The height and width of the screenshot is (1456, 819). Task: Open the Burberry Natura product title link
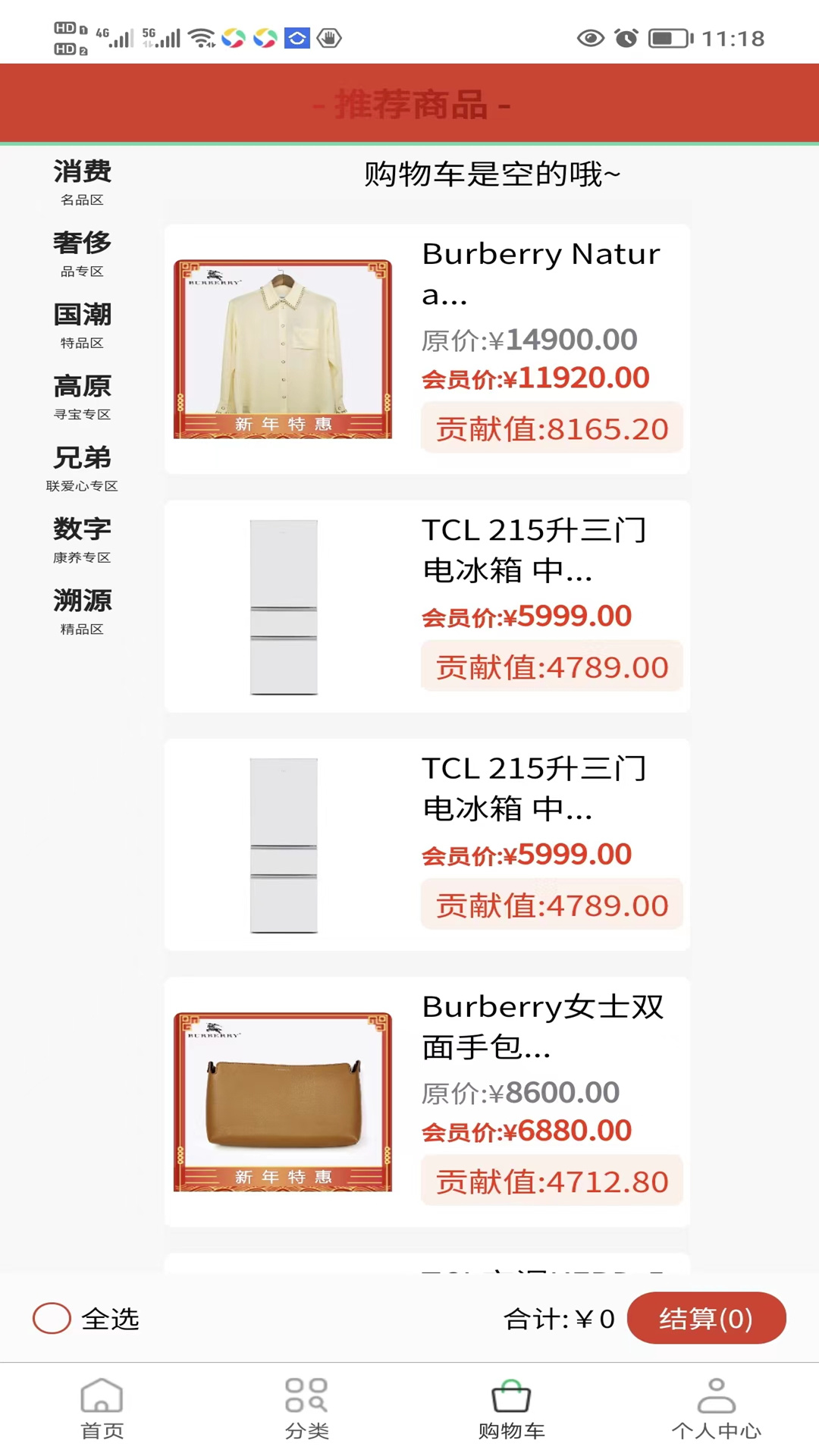541,275
